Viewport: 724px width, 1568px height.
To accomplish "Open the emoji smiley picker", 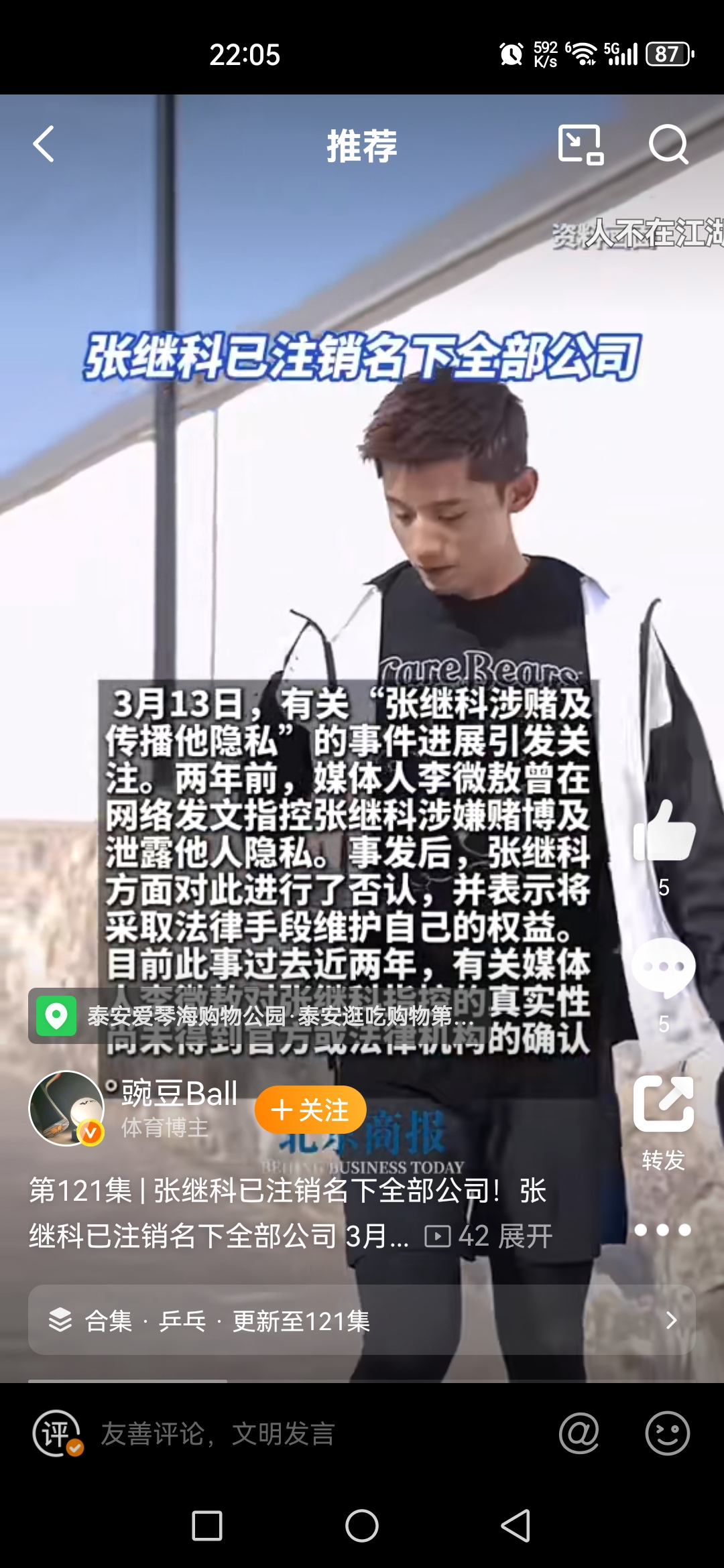I will (667, 1433).
